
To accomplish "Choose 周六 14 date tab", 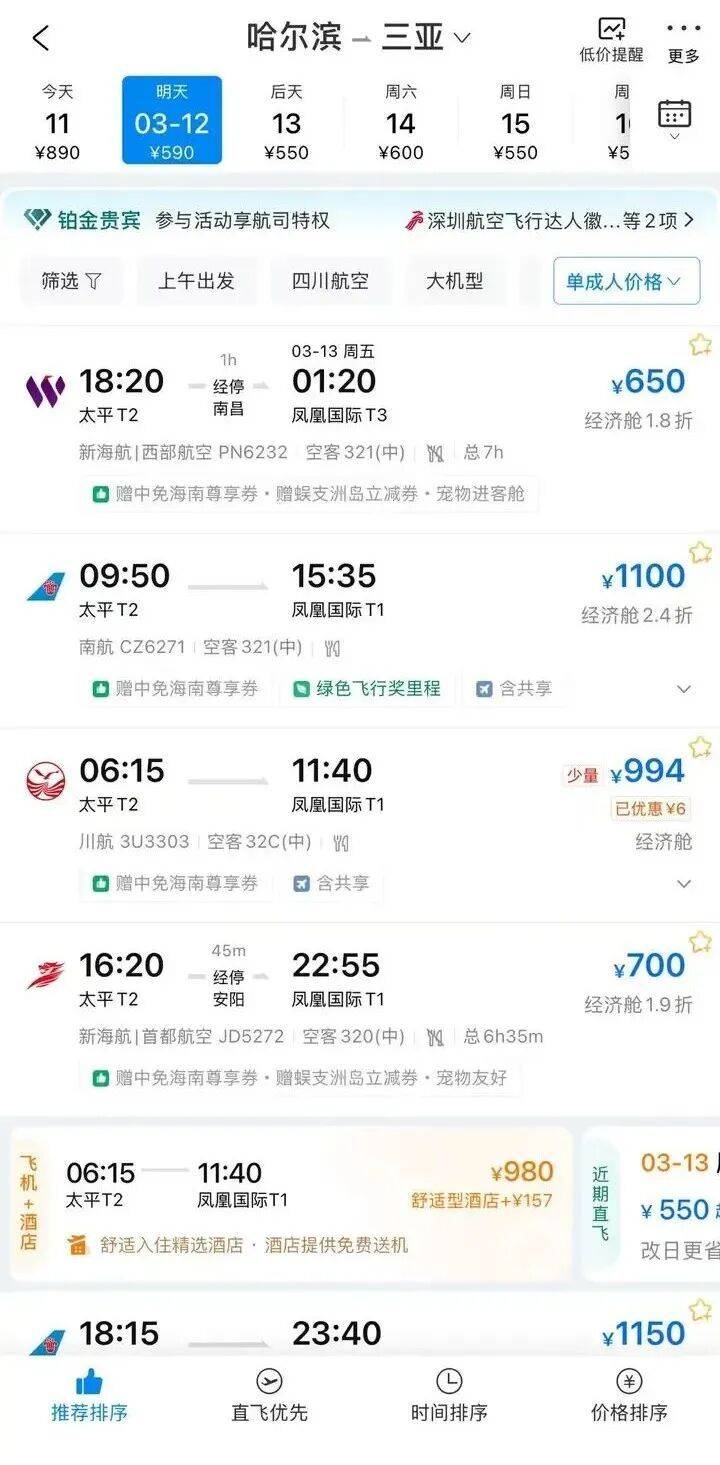I will pos(400,122).
